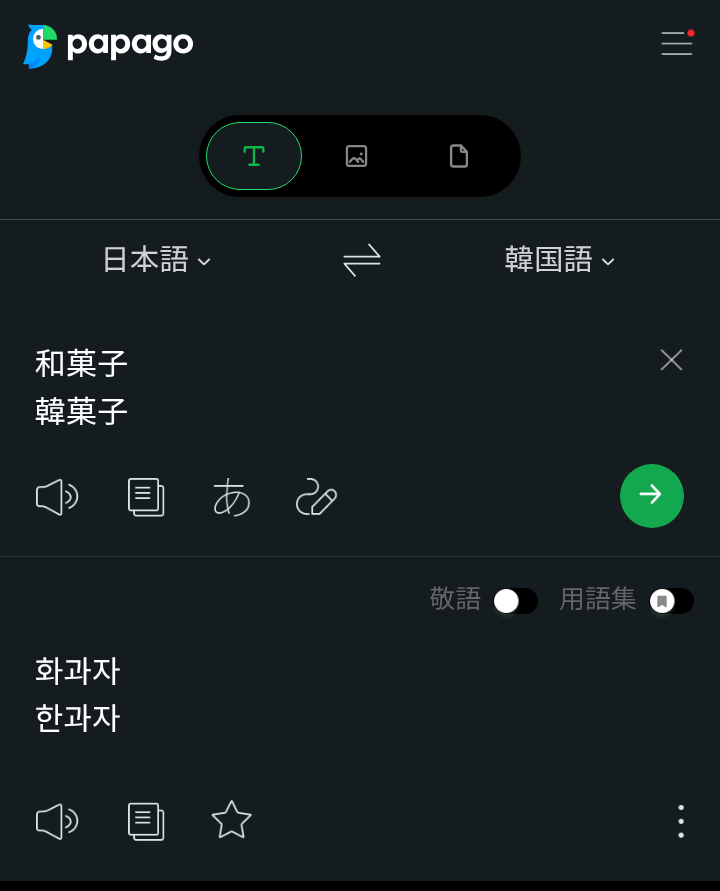This screenshot has width=720, height=891.
Task: Swap source and target languages
Action: (362, 260)
